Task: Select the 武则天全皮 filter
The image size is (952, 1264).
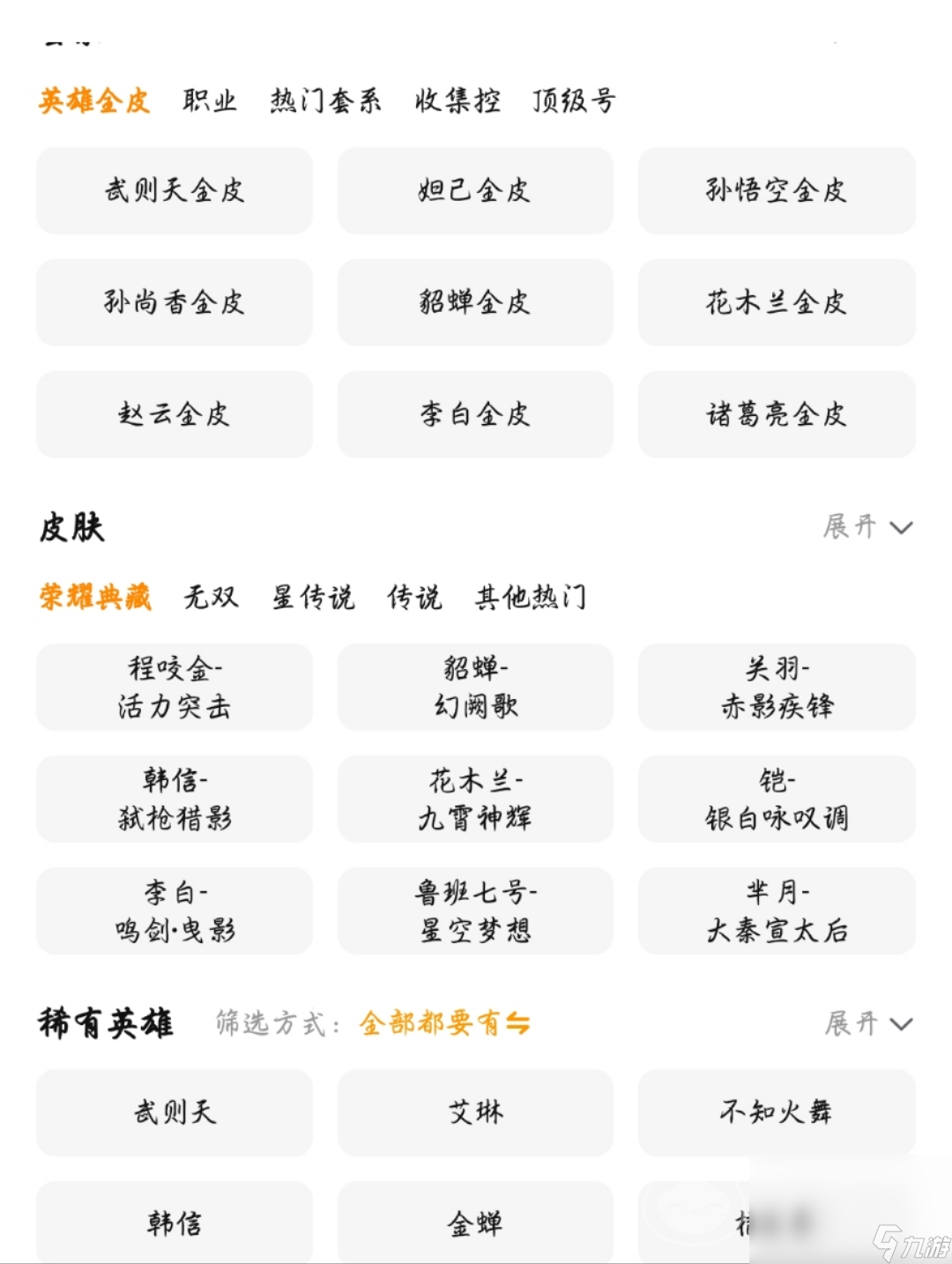Action: [174, 191]
